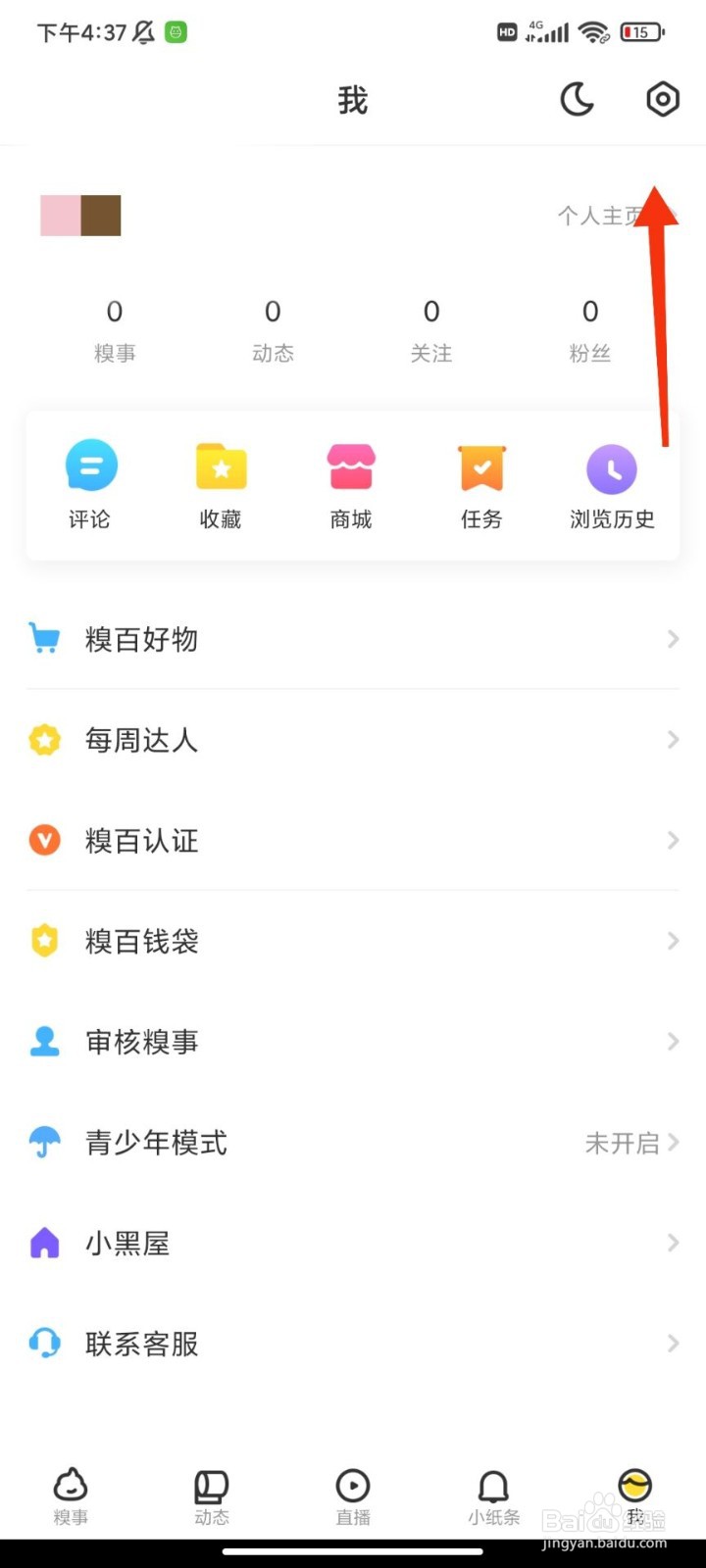Image resolution: width=706 pixels, height=1568 pixels.
Task: Open the 每周达人 row
Action: coord(353,740)
